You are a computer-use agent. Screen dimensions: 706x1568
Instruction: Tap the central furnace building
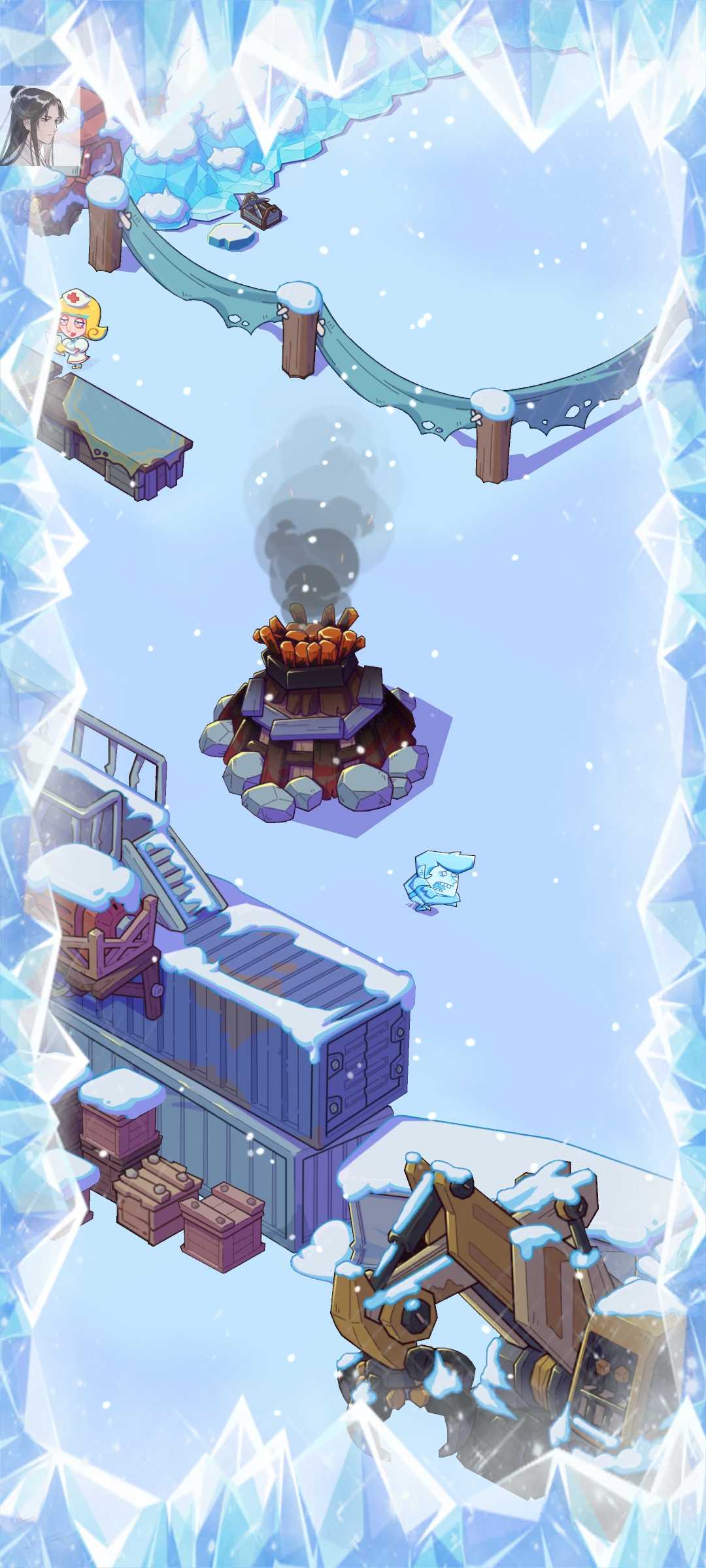tap(312, 719)
